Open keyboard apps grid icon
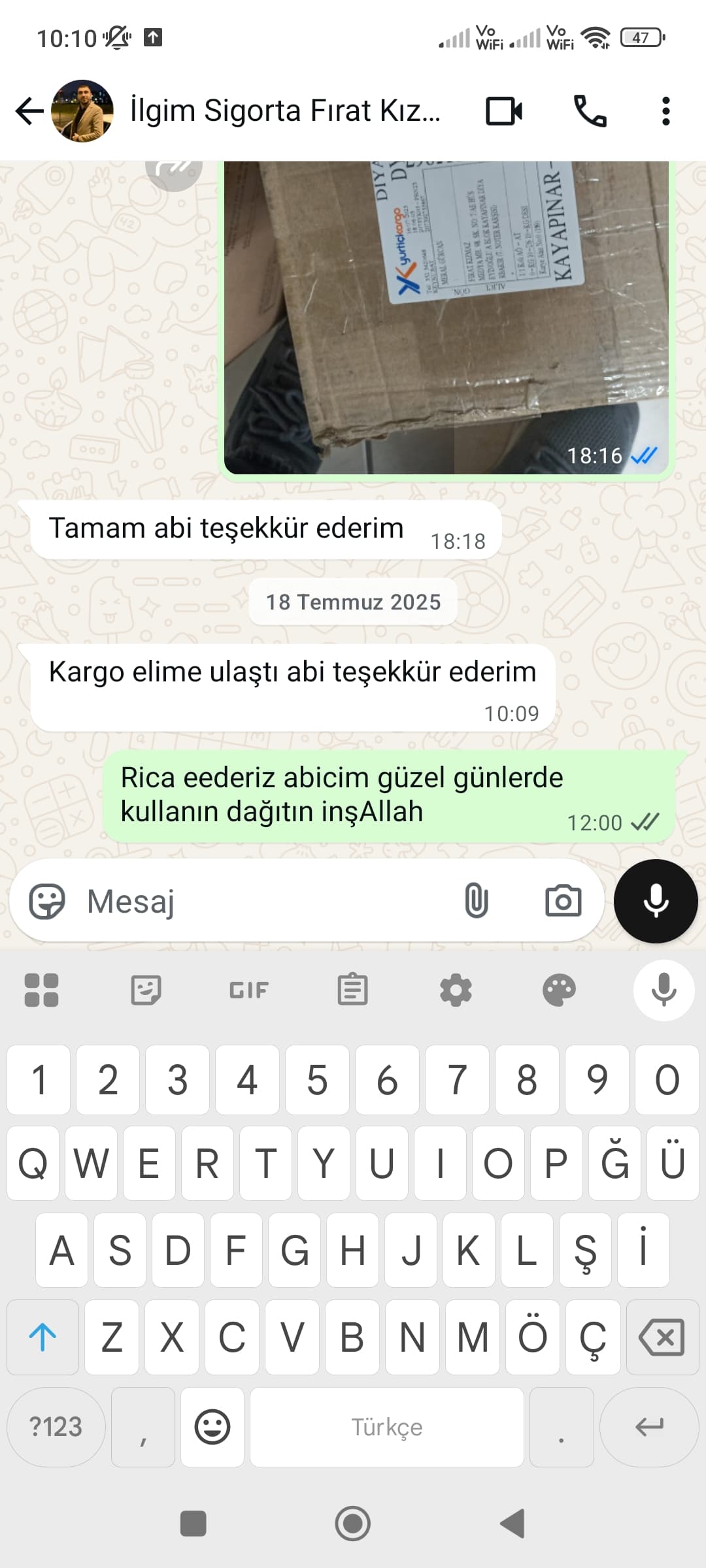706x1568 pixels. pos(42,989)
